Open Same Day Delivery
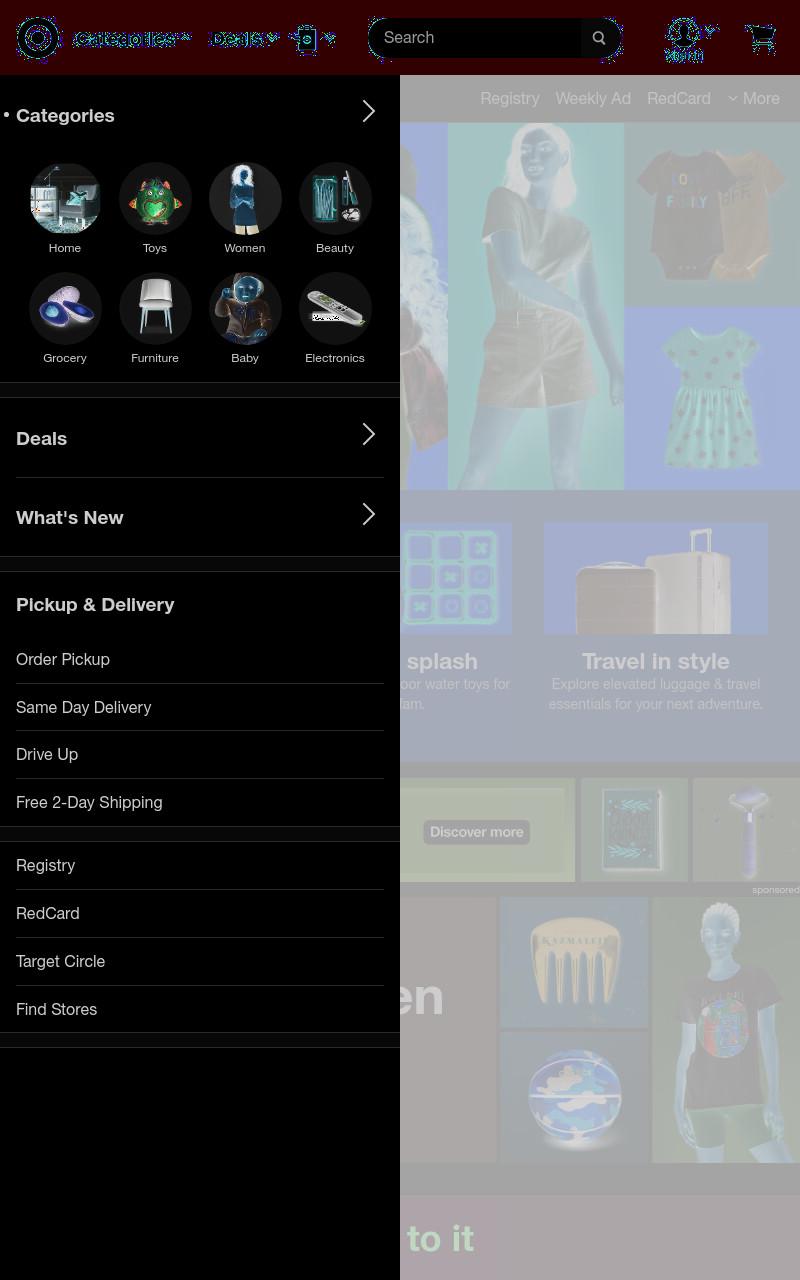This screenshot has width=800, height=1280. [200, 707]
